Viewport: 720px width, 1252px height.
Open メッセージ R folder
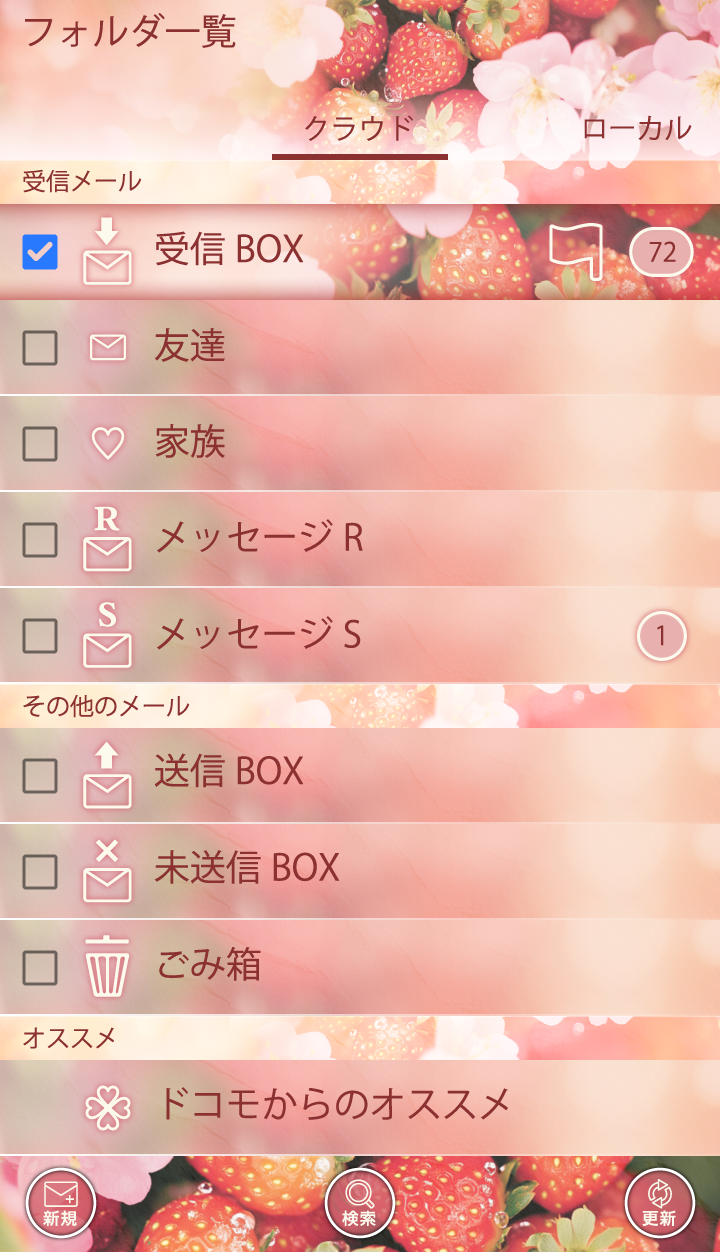[x=259, y=539]
